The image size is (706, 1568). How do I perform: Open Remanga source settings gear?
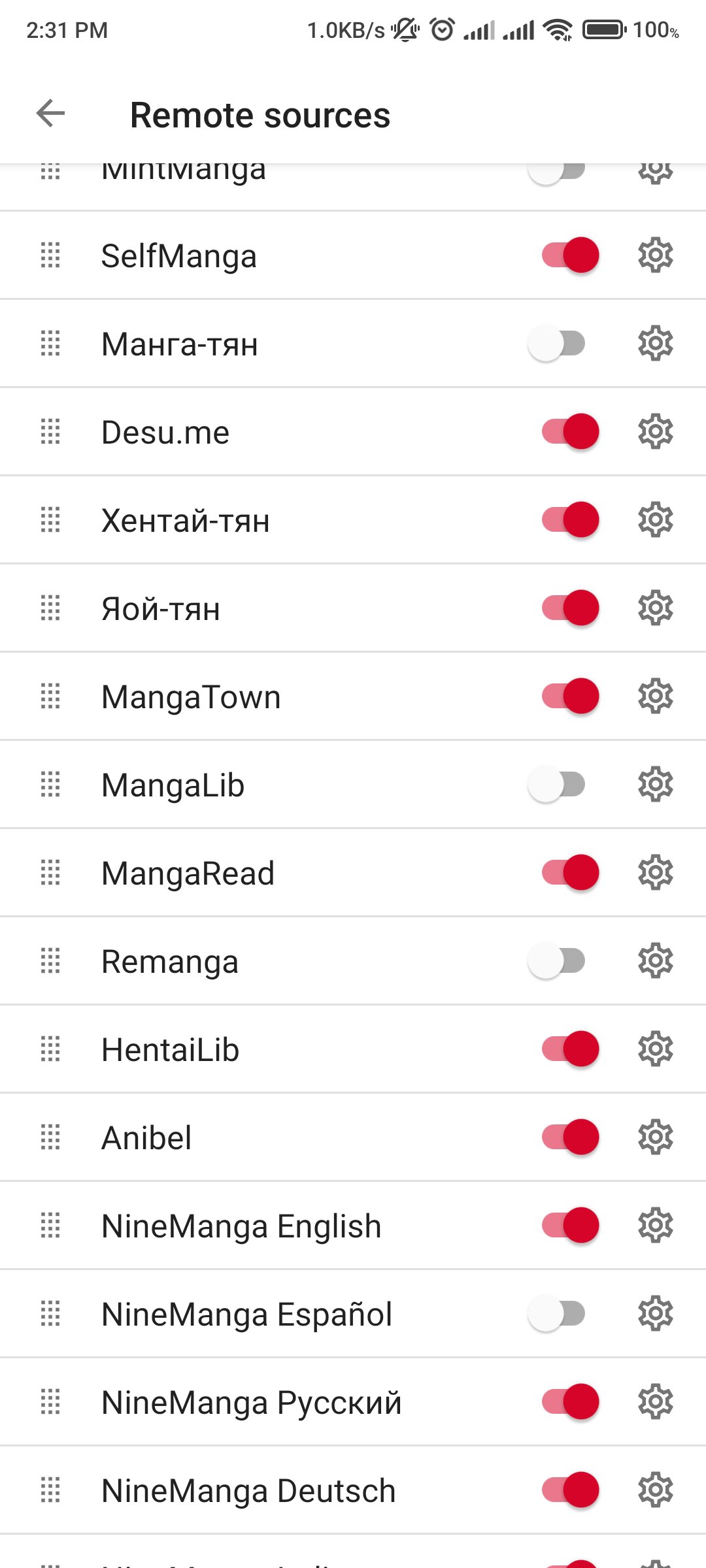(656, 961)
